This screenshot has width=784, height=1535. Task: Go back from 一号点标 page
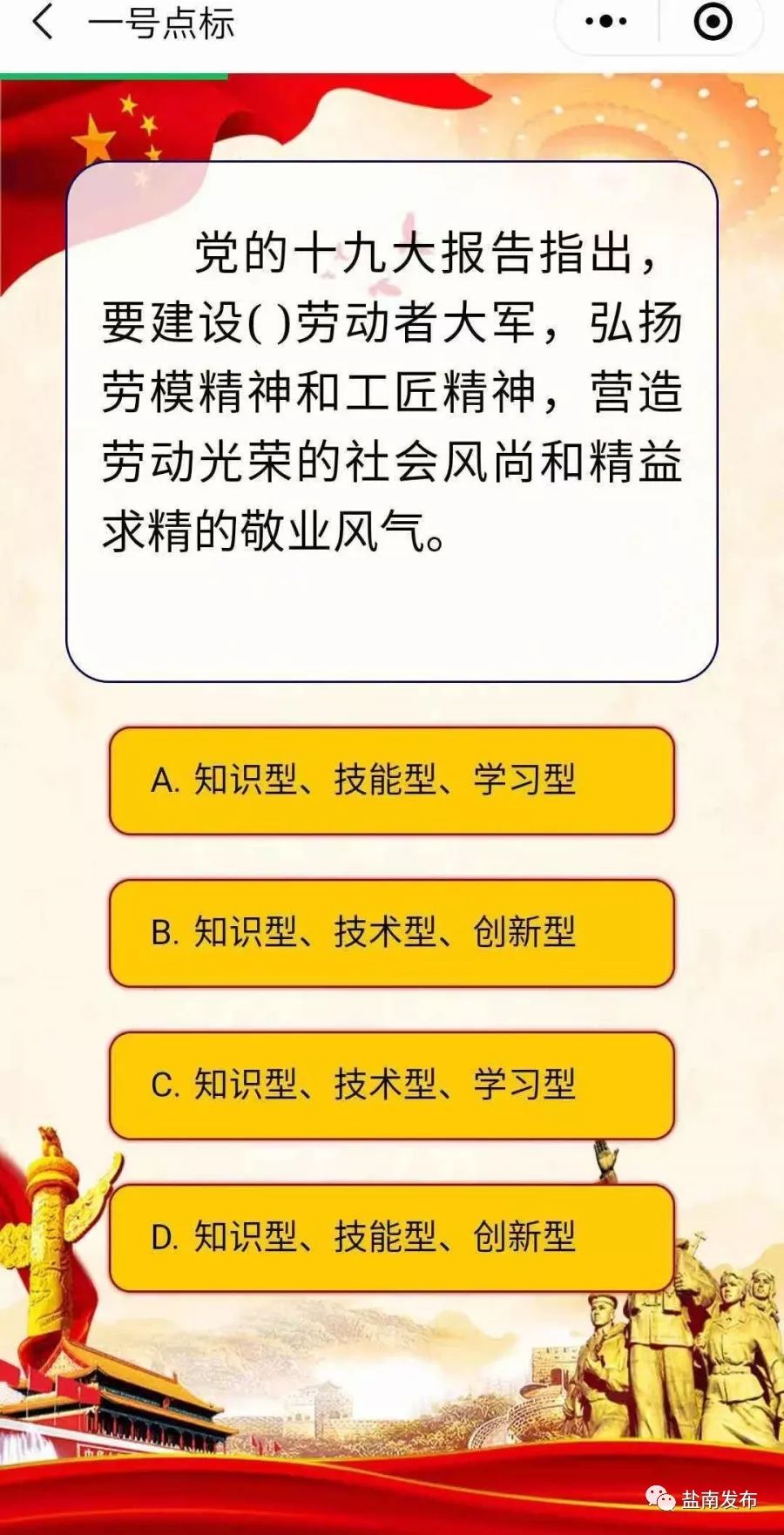[x=42, y=23]
